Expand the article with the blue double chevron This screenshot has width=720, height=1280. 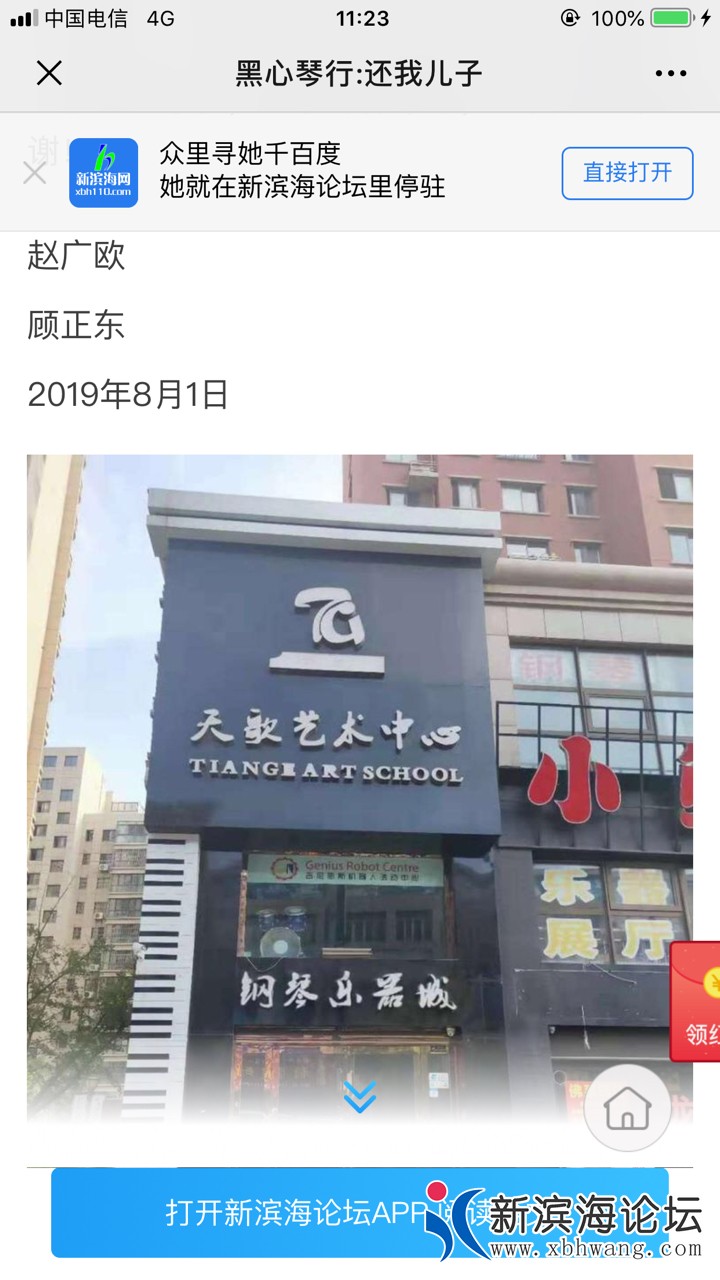359,1096
